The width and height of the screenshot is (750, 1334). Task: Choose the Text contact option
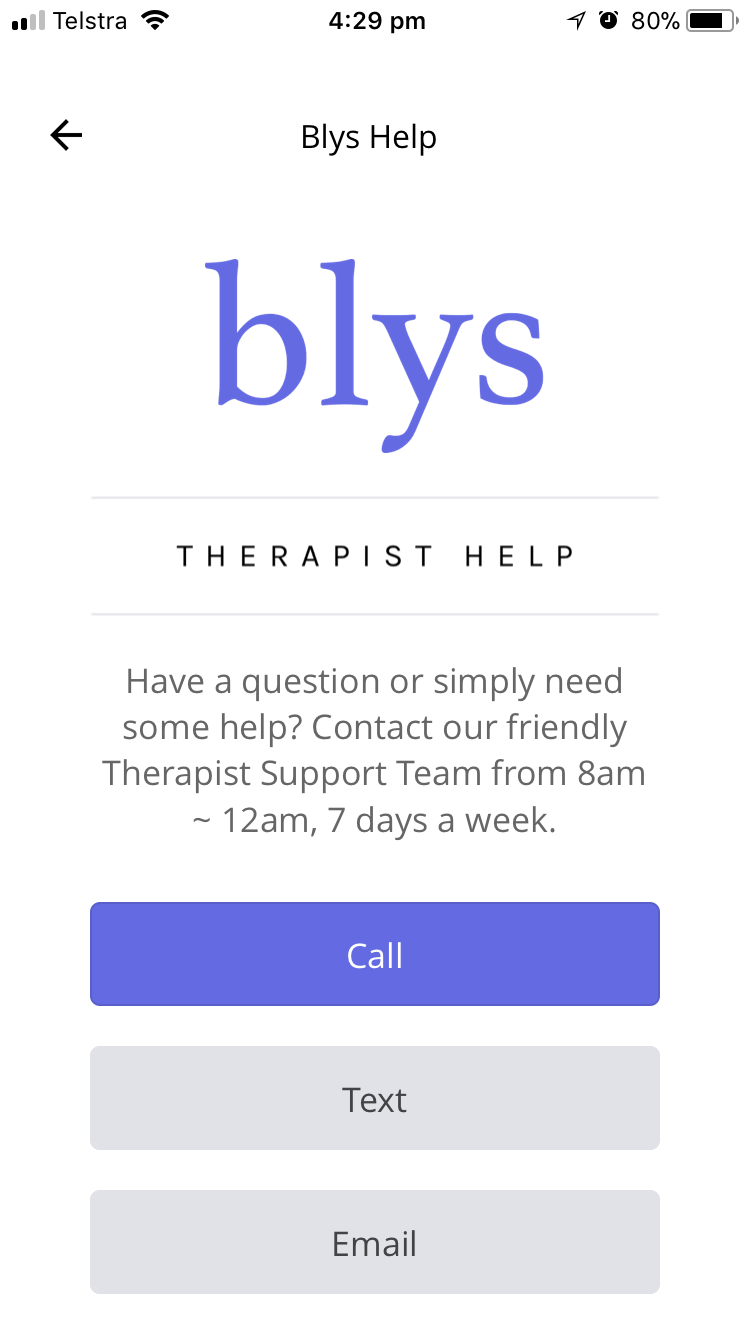(x=375, y=1098)
